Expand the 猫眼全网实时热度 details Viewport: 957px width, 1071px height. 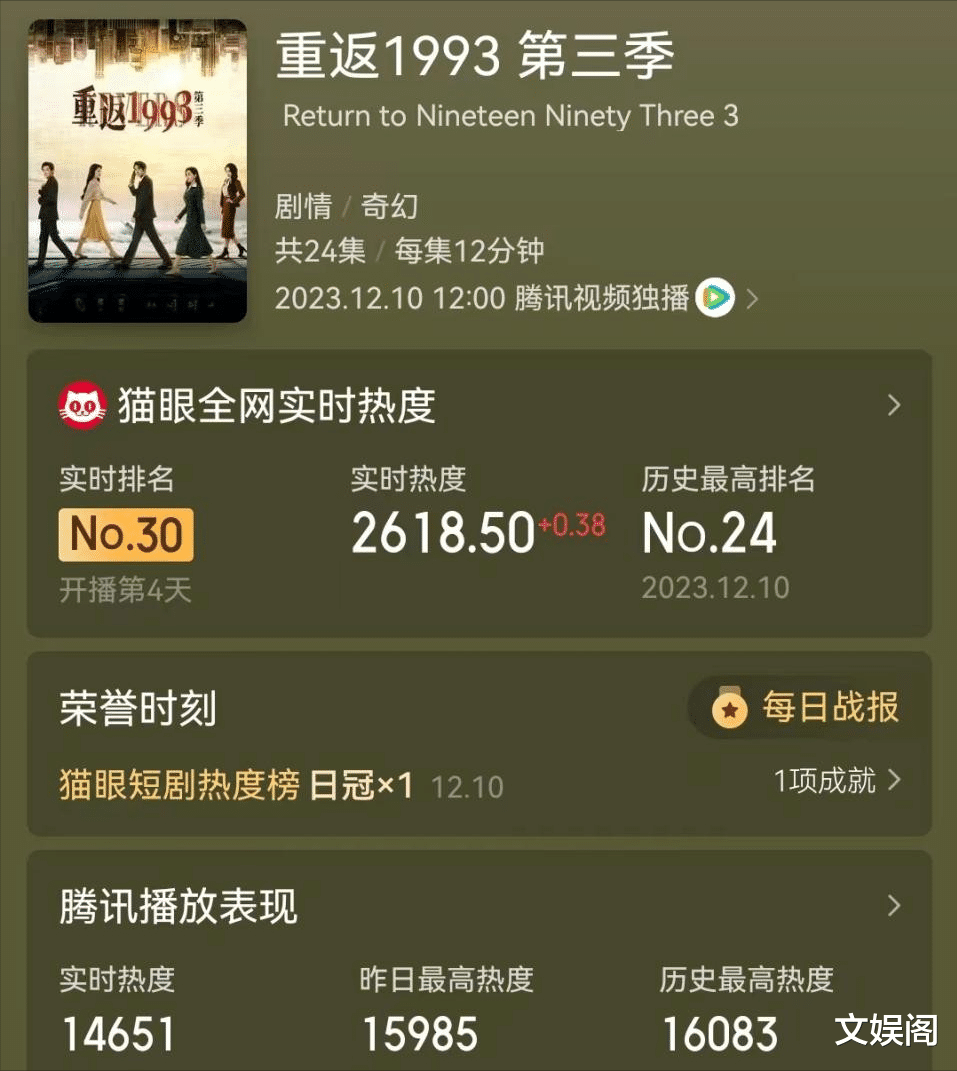point(893,405)
